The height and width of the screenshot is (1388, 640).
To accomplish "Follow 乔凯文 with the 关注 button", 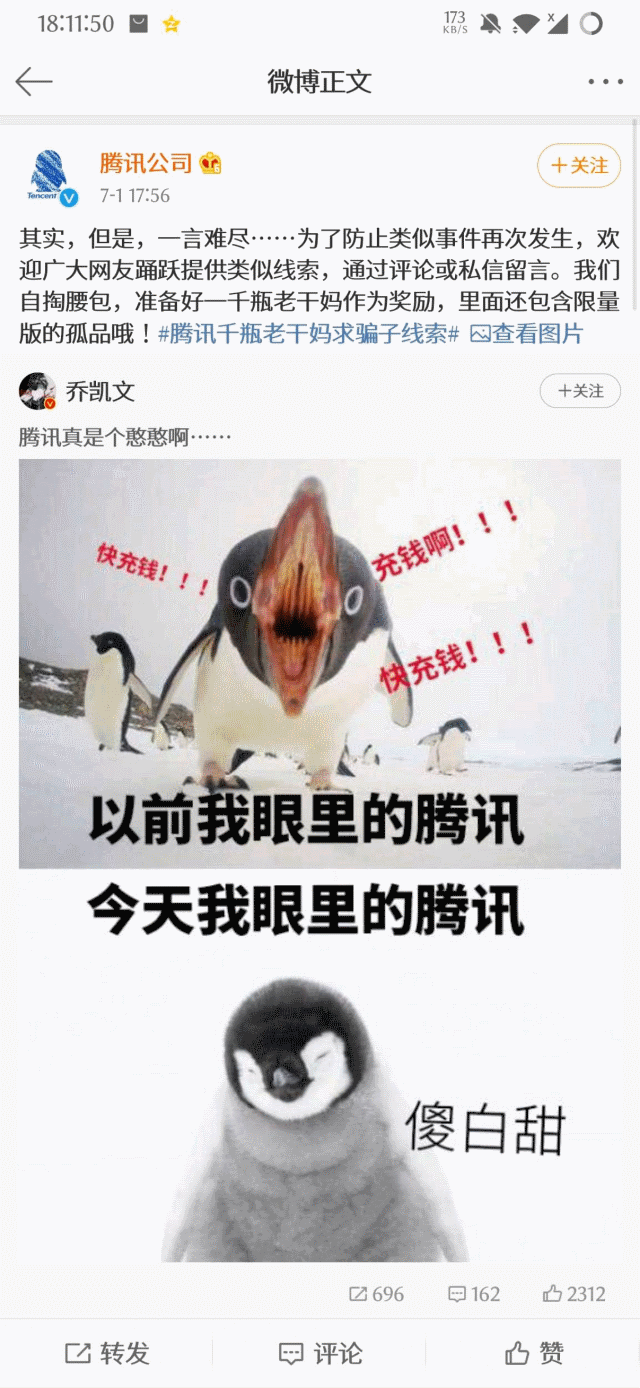I will (x=580, y=391).
